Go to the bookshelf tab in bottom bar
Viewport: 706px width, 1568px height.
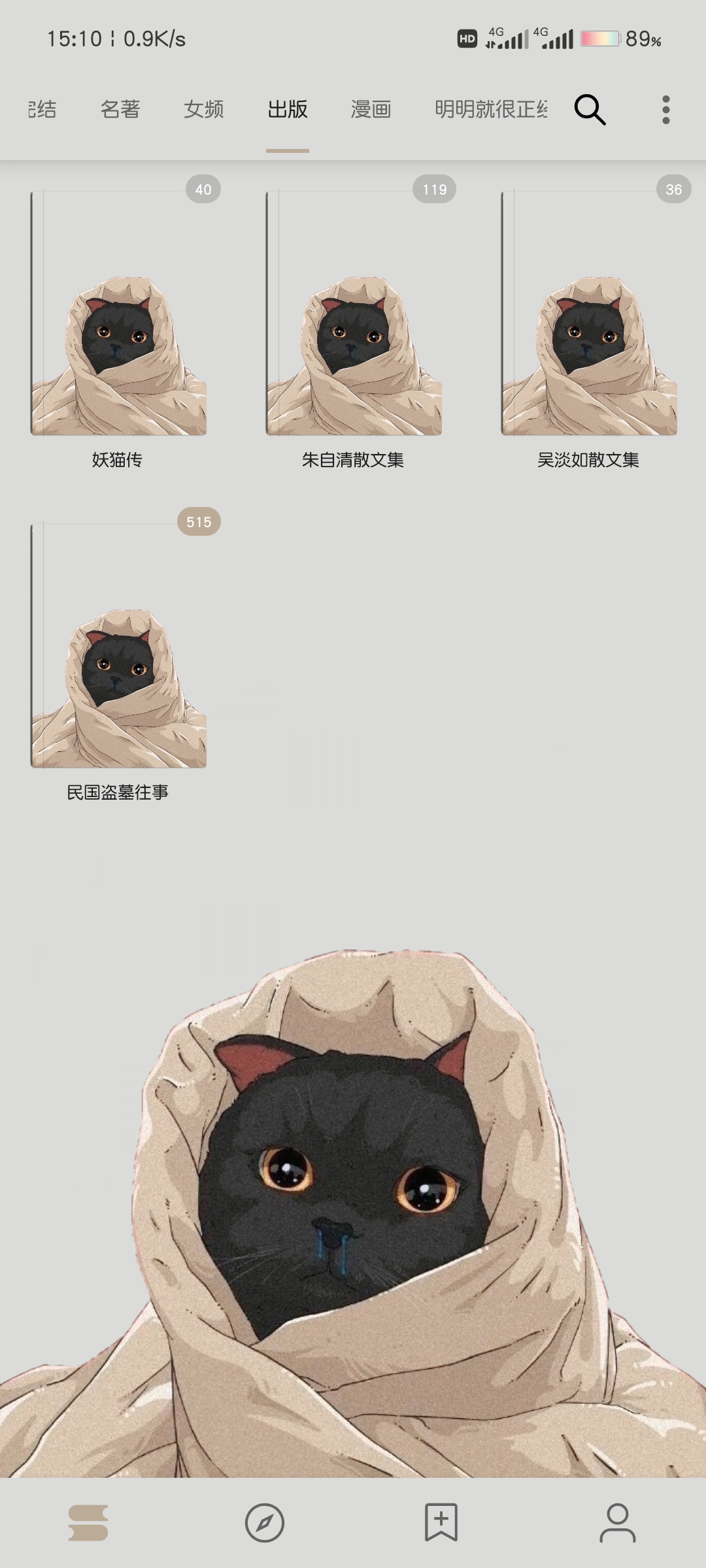tap(88, 1522)
